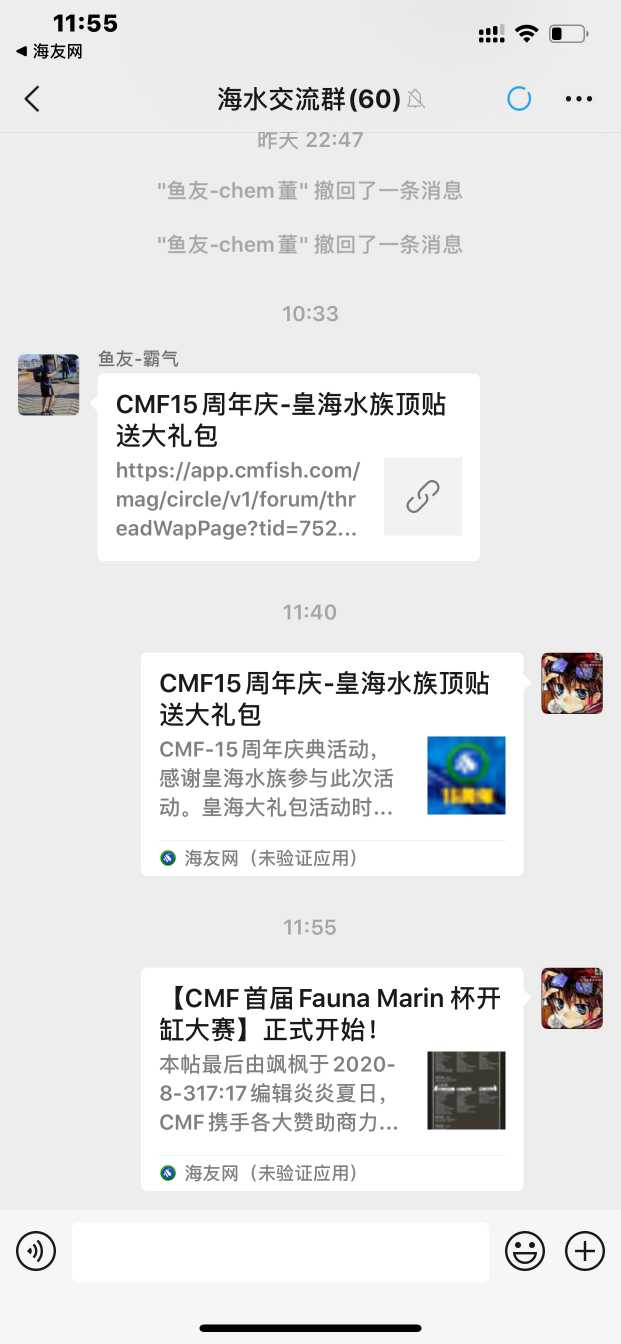Switch to voice message input
The width and height of the screenshot is (621, 1344).
coord(36,1251)
